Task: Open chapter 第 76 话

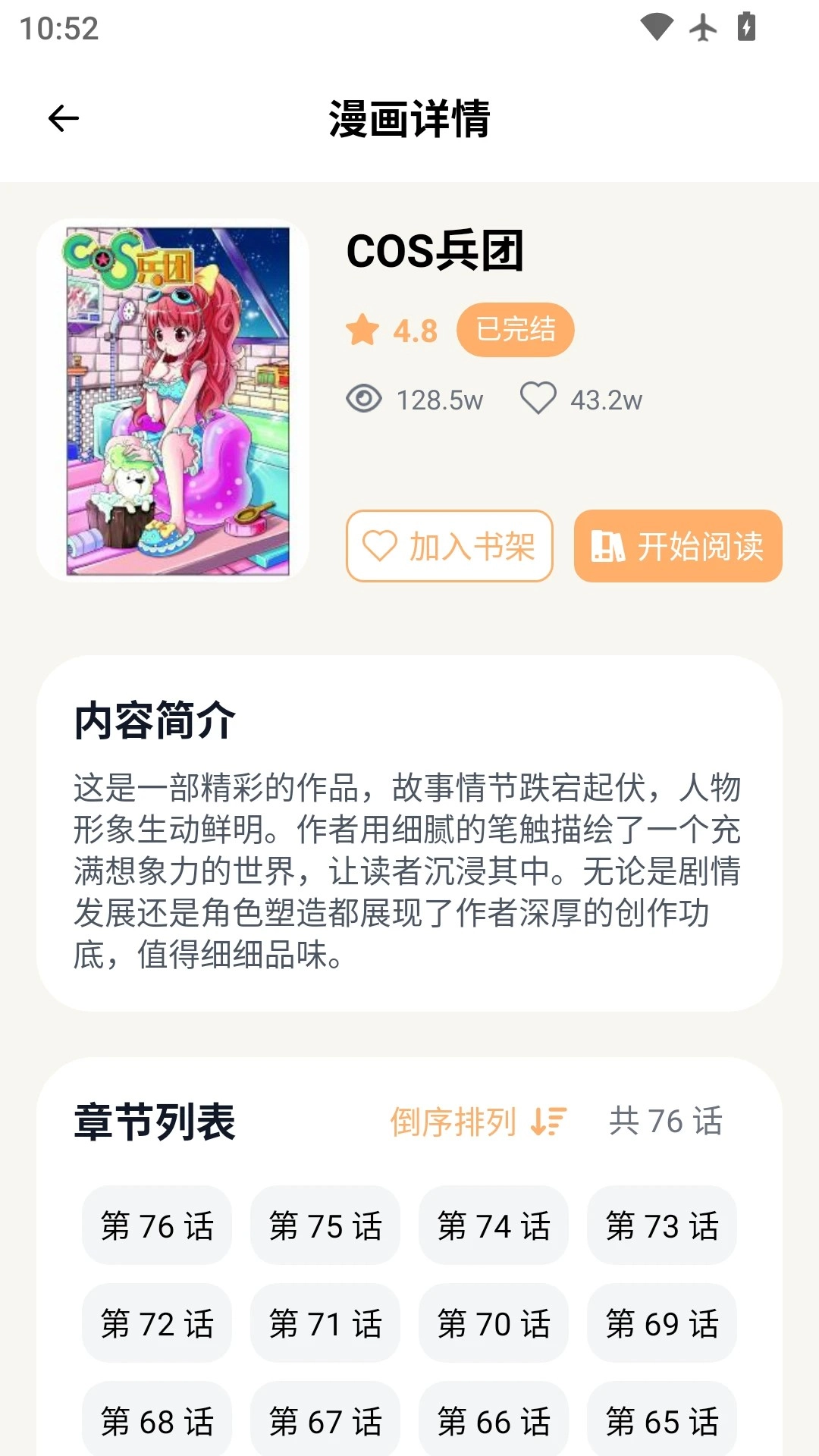Action: point(156,1226)
